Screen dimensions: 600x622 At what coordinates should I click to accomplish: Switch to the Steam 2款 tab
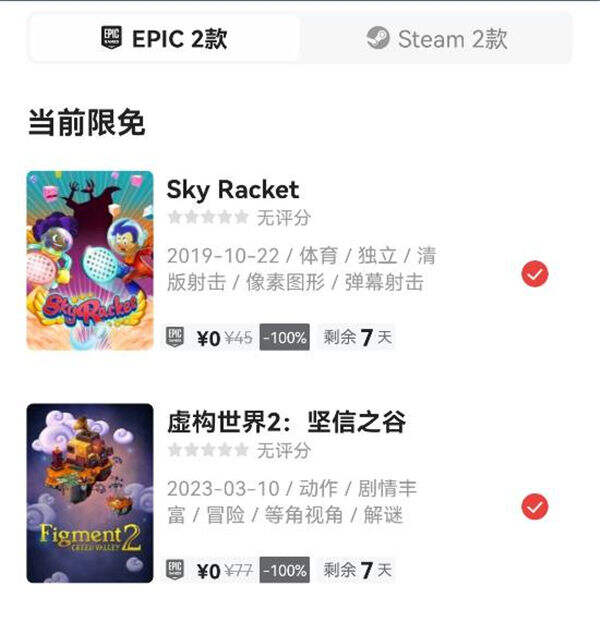point(436,39)
